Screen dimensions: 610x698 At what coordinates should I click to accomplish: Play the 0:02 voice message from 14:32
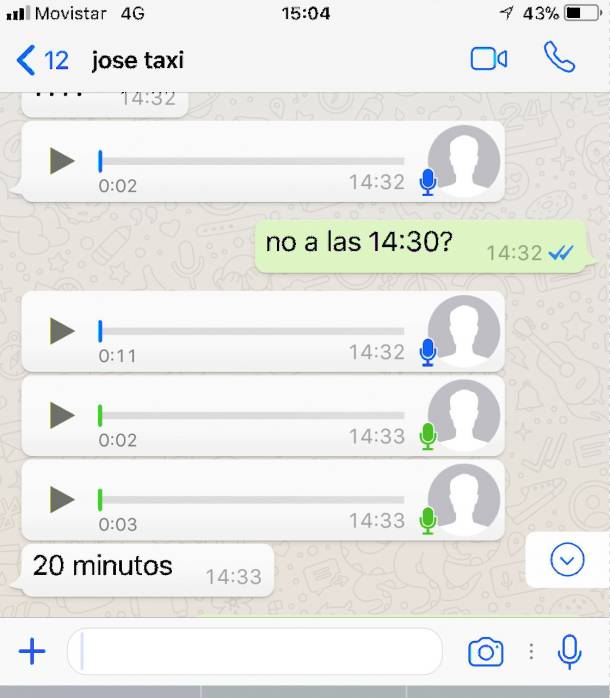62,160
